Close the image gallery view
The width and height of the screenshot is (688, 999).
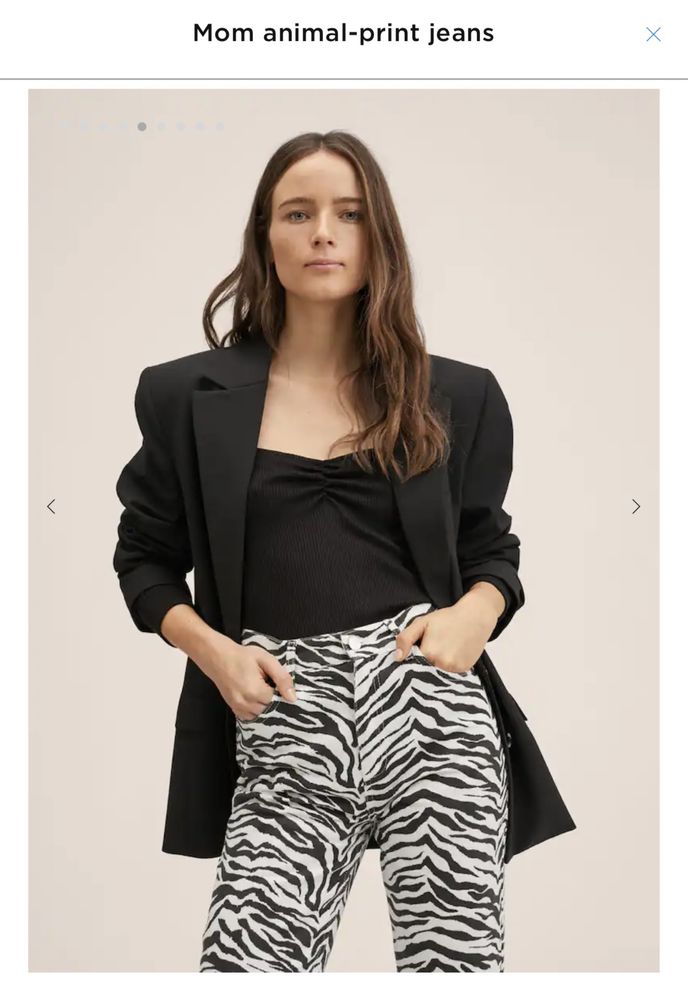point(653,34)
